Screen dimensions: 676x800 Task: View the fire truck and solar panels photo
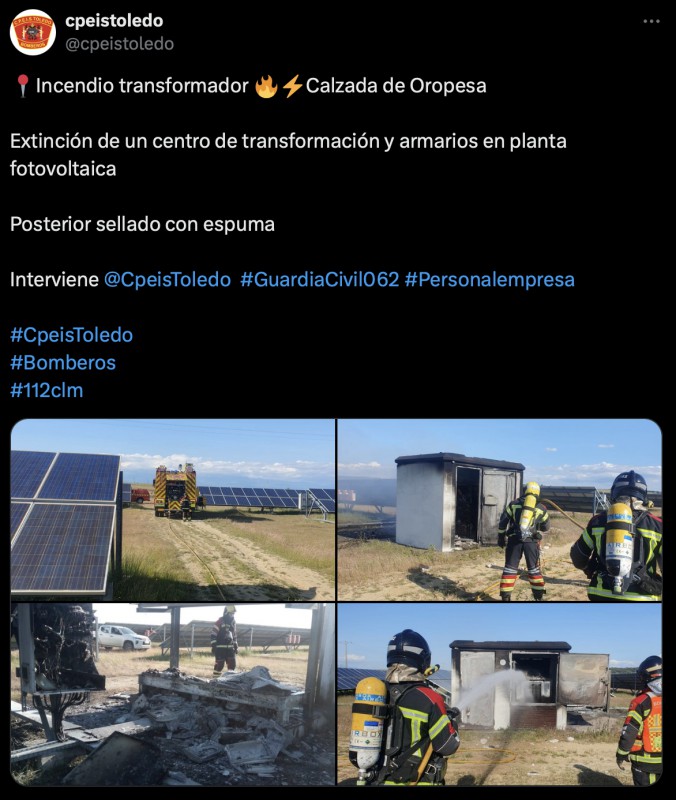coord(173,509)
